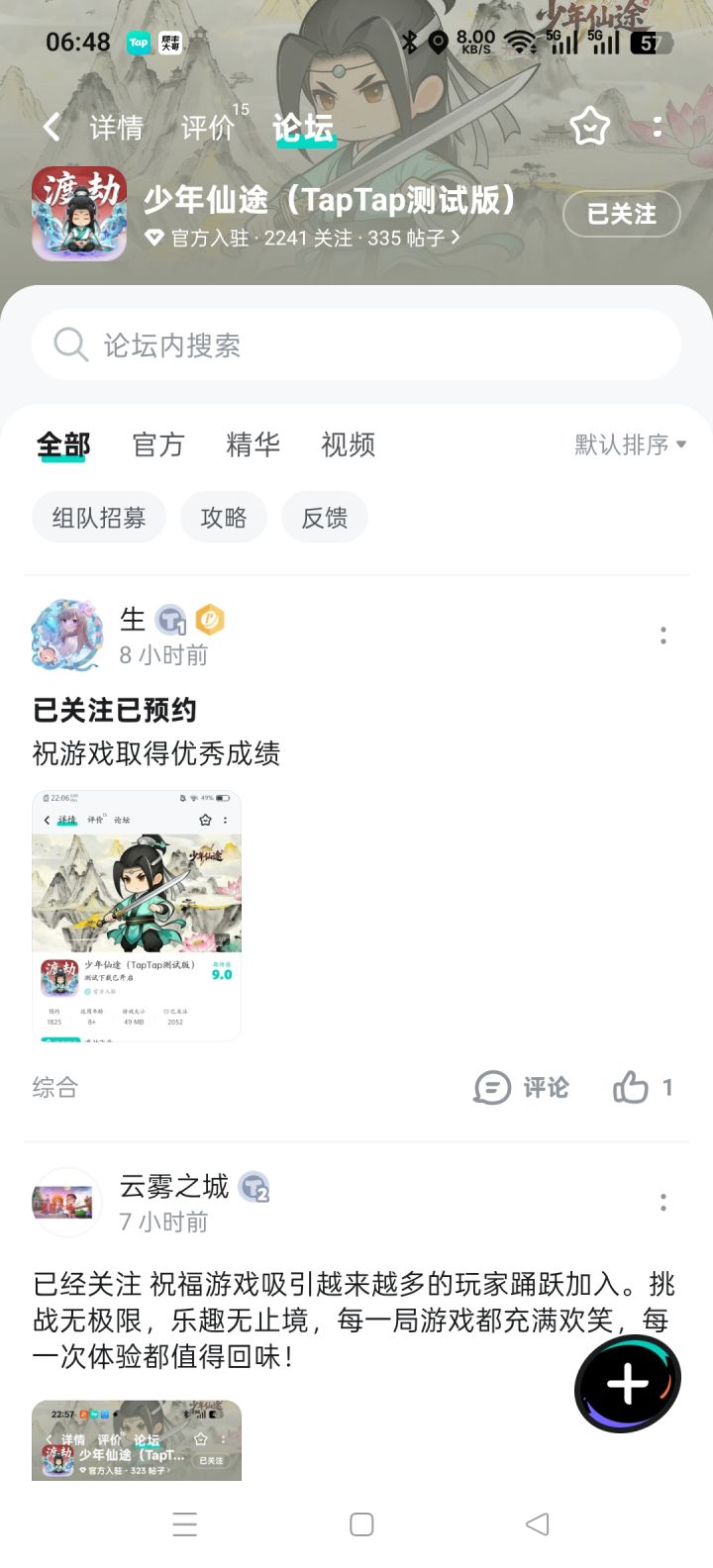Select the 官方 forum category tab
713x1568 pixels.
(157, 444)
